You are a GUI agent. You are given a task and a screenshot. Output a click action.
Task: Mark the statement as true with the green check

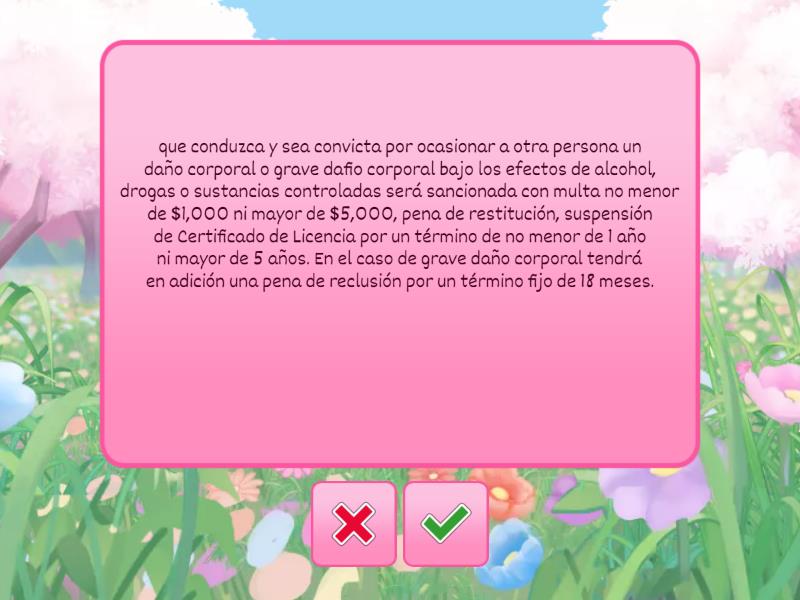[446, 524]
